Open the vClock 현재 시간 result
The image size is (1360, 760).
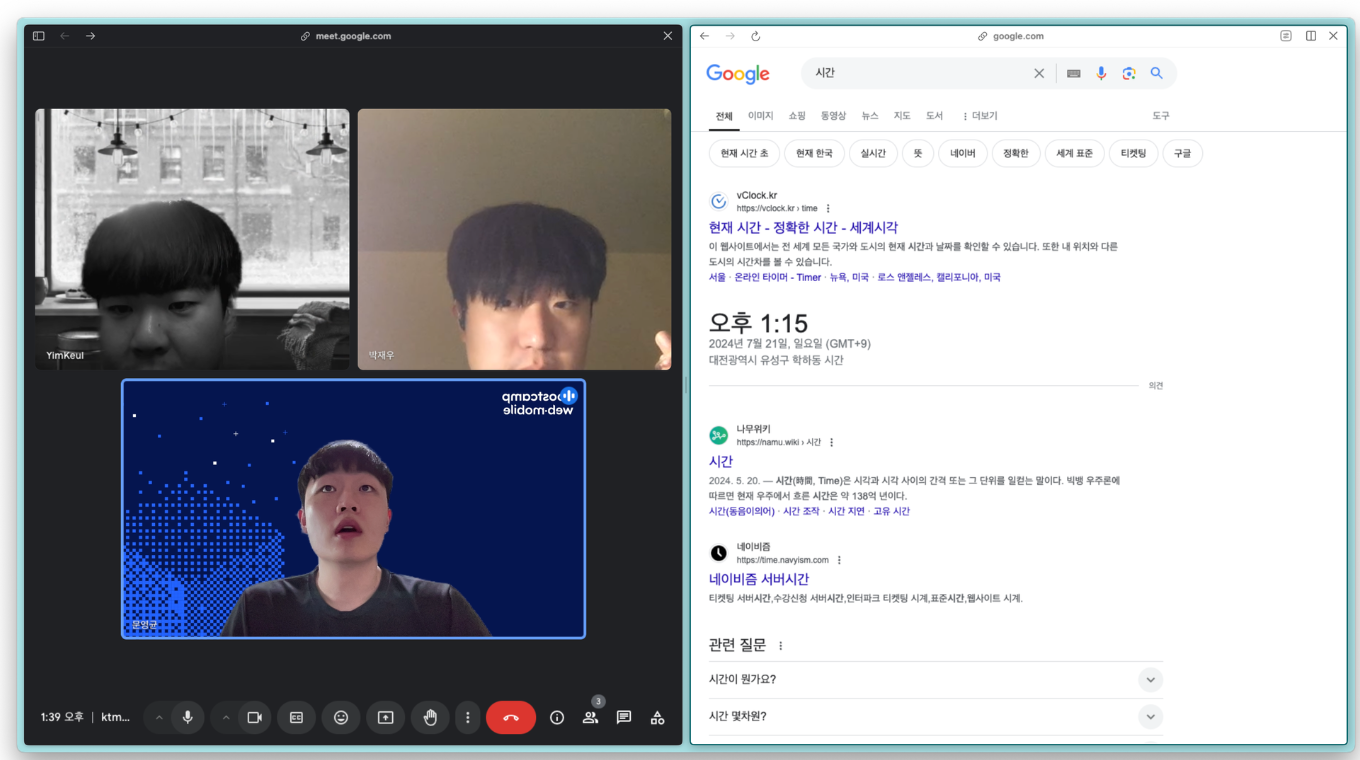803,227
